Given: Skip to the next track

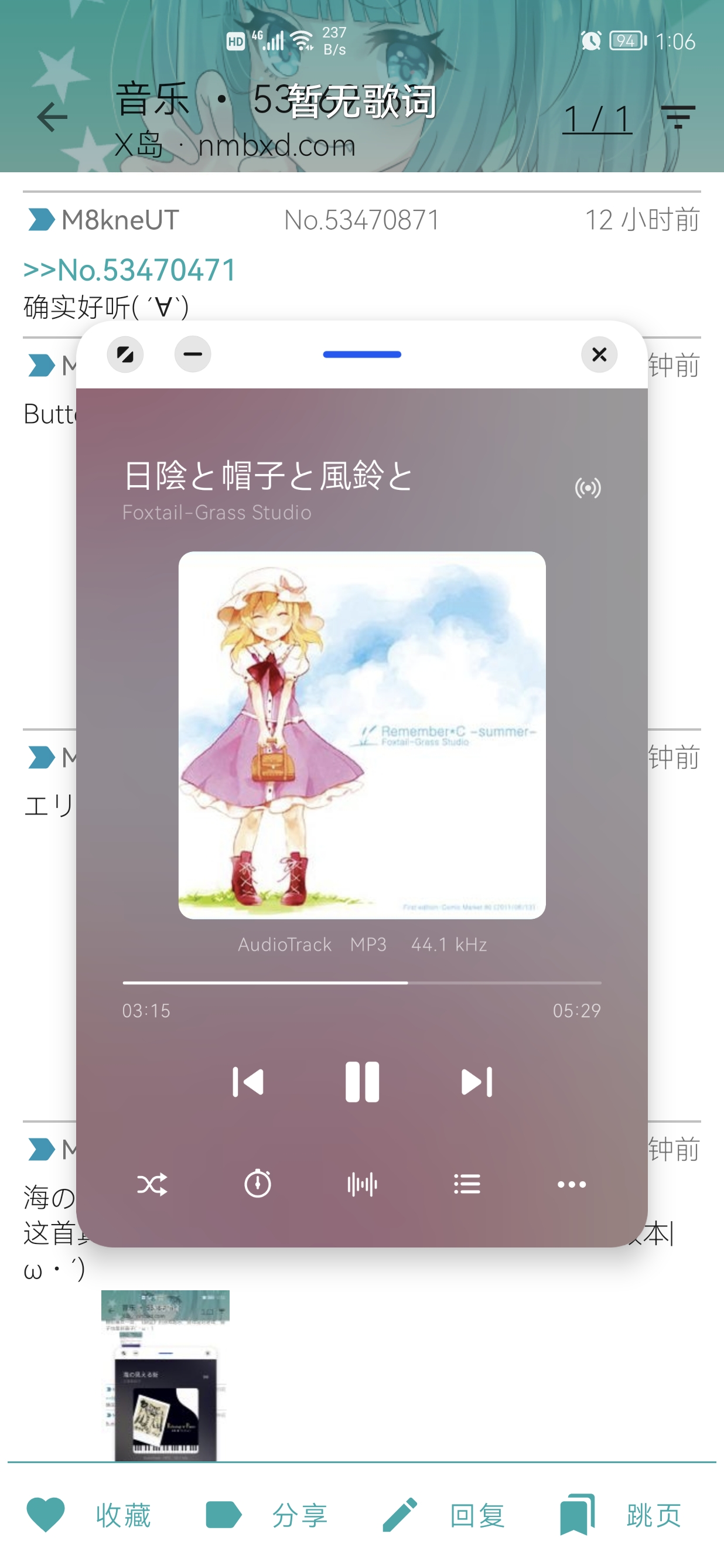Looking at the screenshot, I should 476,1082.
